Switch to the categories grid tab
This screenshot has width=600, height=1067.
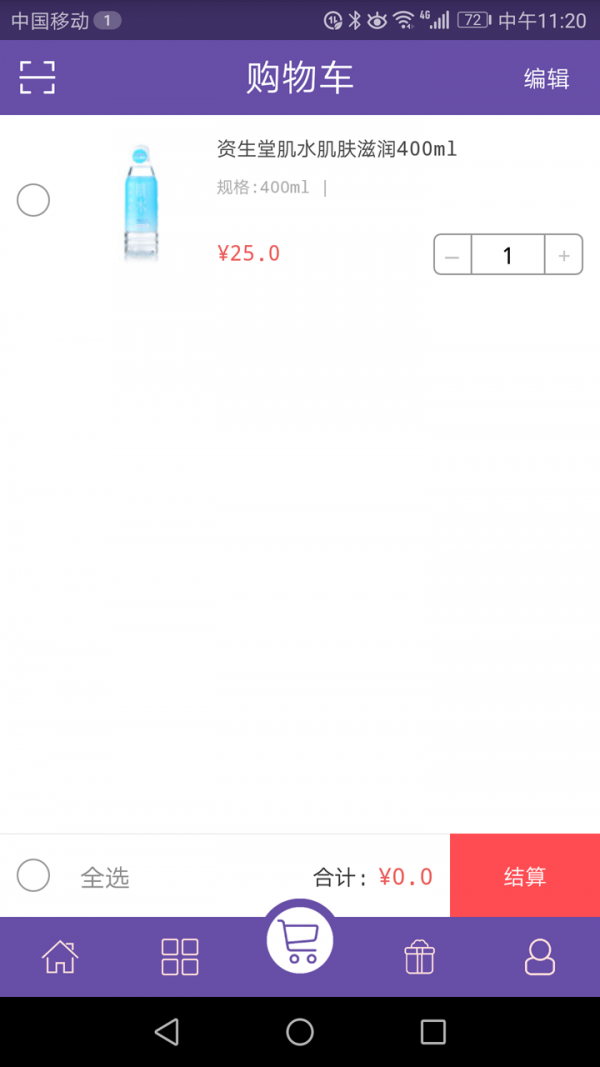click(x=180, y=957)
